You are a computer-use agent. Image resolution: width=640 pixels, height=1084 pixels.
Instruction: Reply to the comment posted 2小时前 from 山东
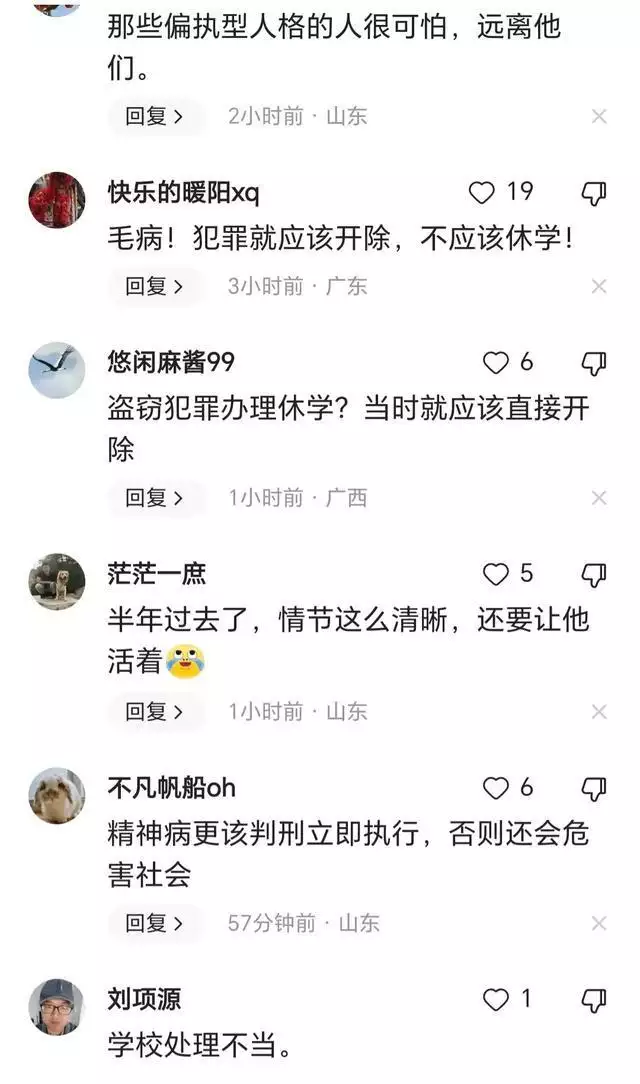[154, 116]
